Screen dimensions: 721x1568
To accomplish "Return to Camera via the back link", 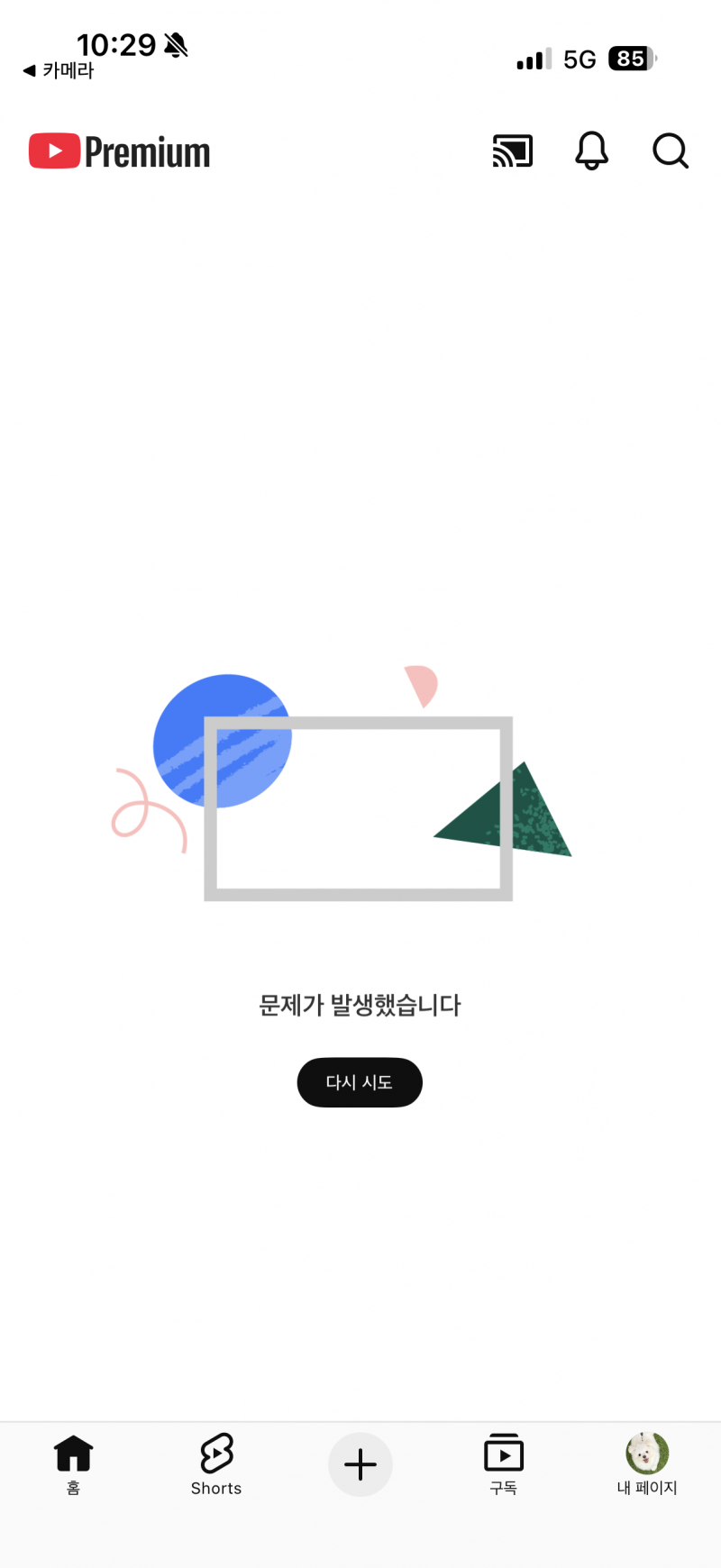I will click(x=57, y=69).
